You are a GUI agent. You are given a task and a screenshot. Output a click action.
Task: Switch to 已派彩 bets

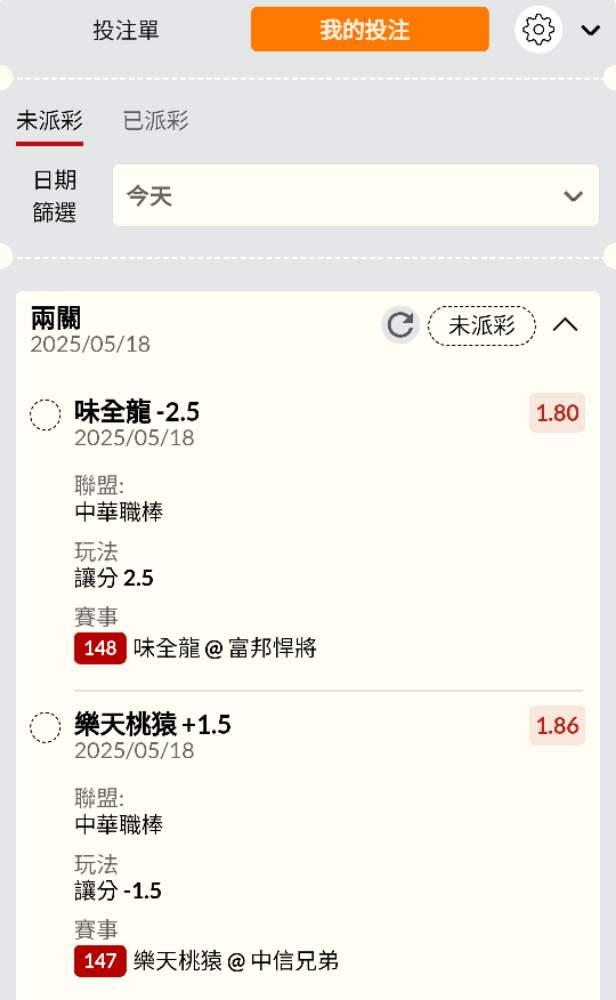point(155,122)
